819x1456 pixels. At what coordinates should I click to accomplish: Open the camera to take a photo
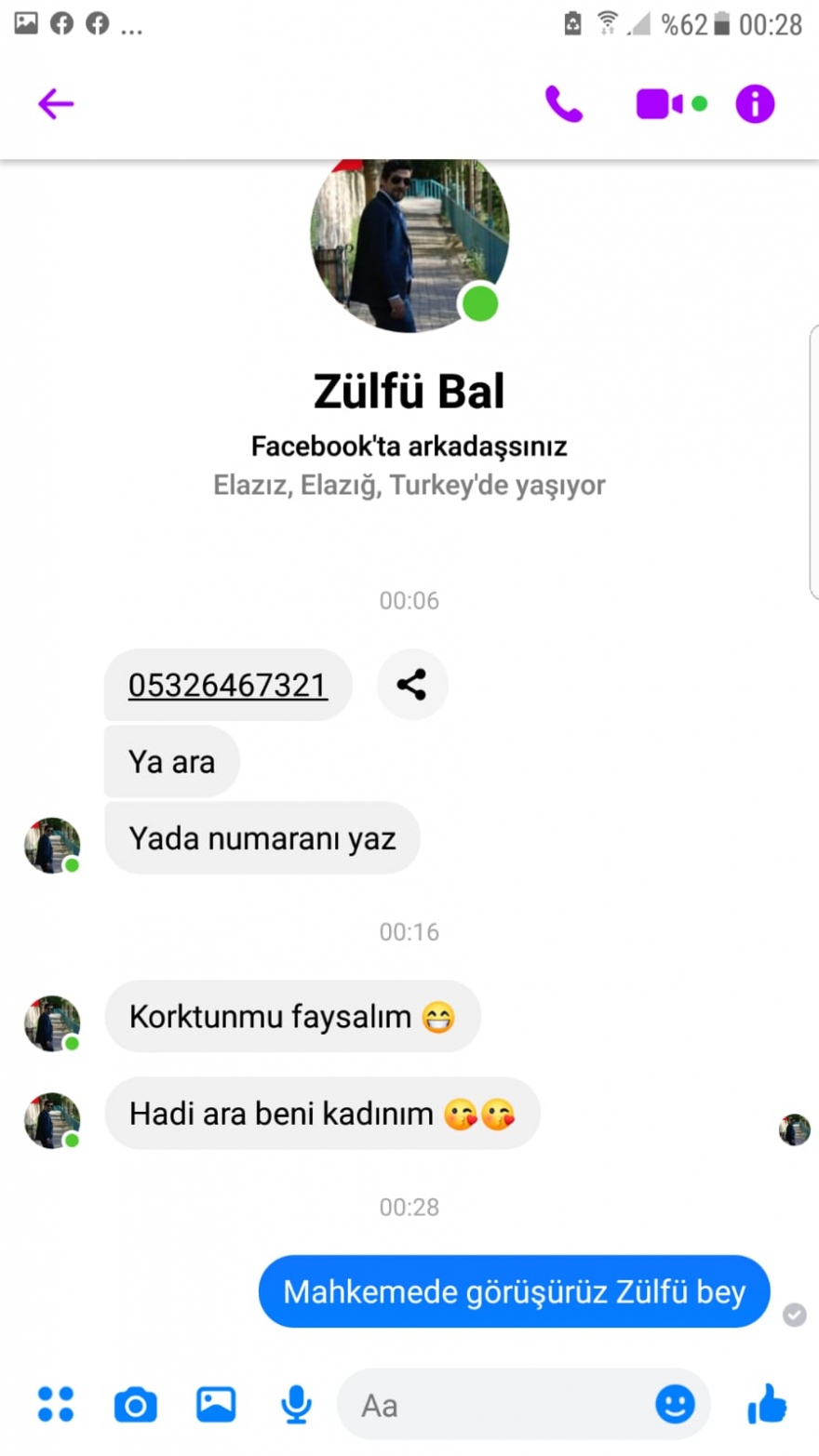pyautogui.click(x=136, y=1404)
